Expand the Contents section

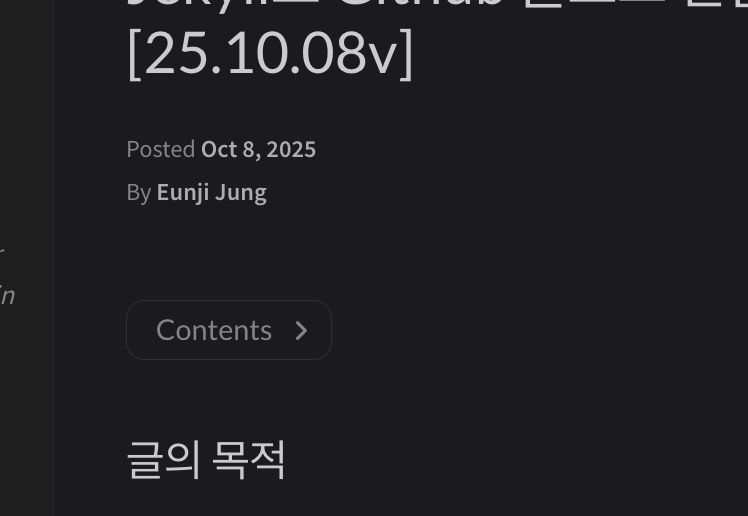(229, 330)
